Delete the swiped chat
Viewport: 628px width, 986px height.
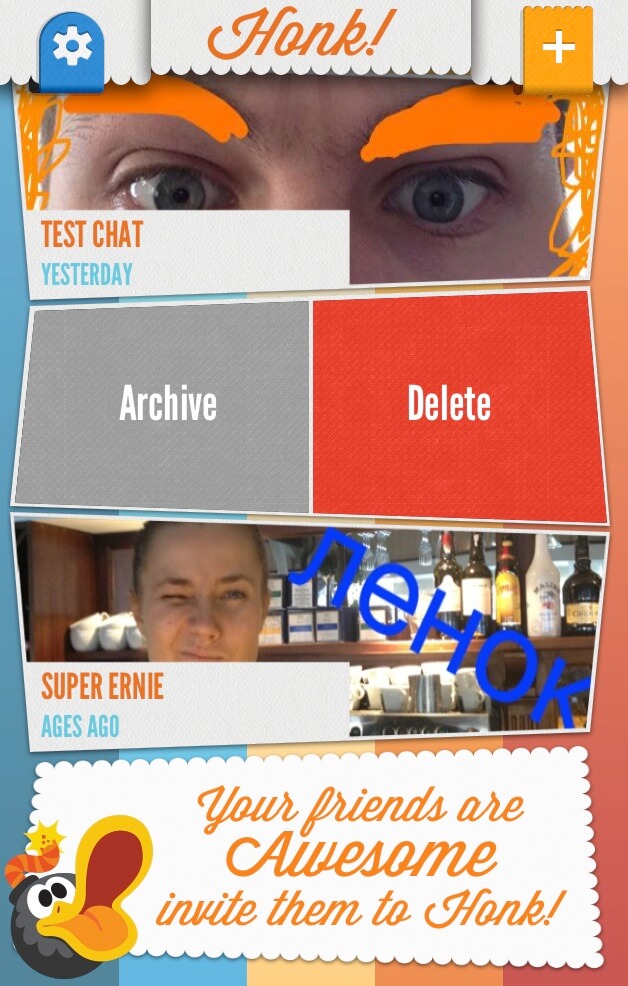(x=450, y=405)
